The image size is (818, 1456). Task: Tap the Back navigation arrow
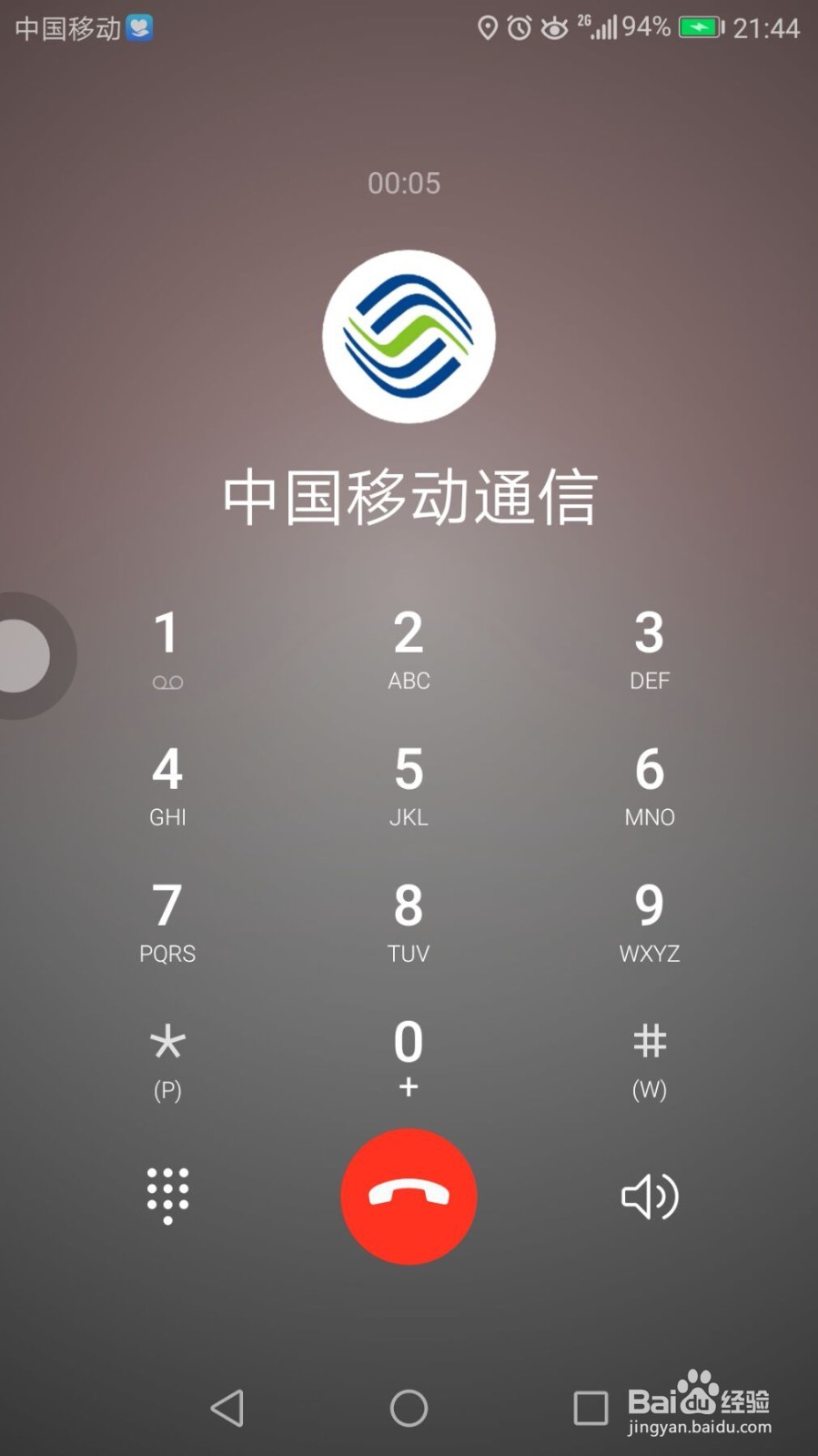click(x=228, y=1406)
